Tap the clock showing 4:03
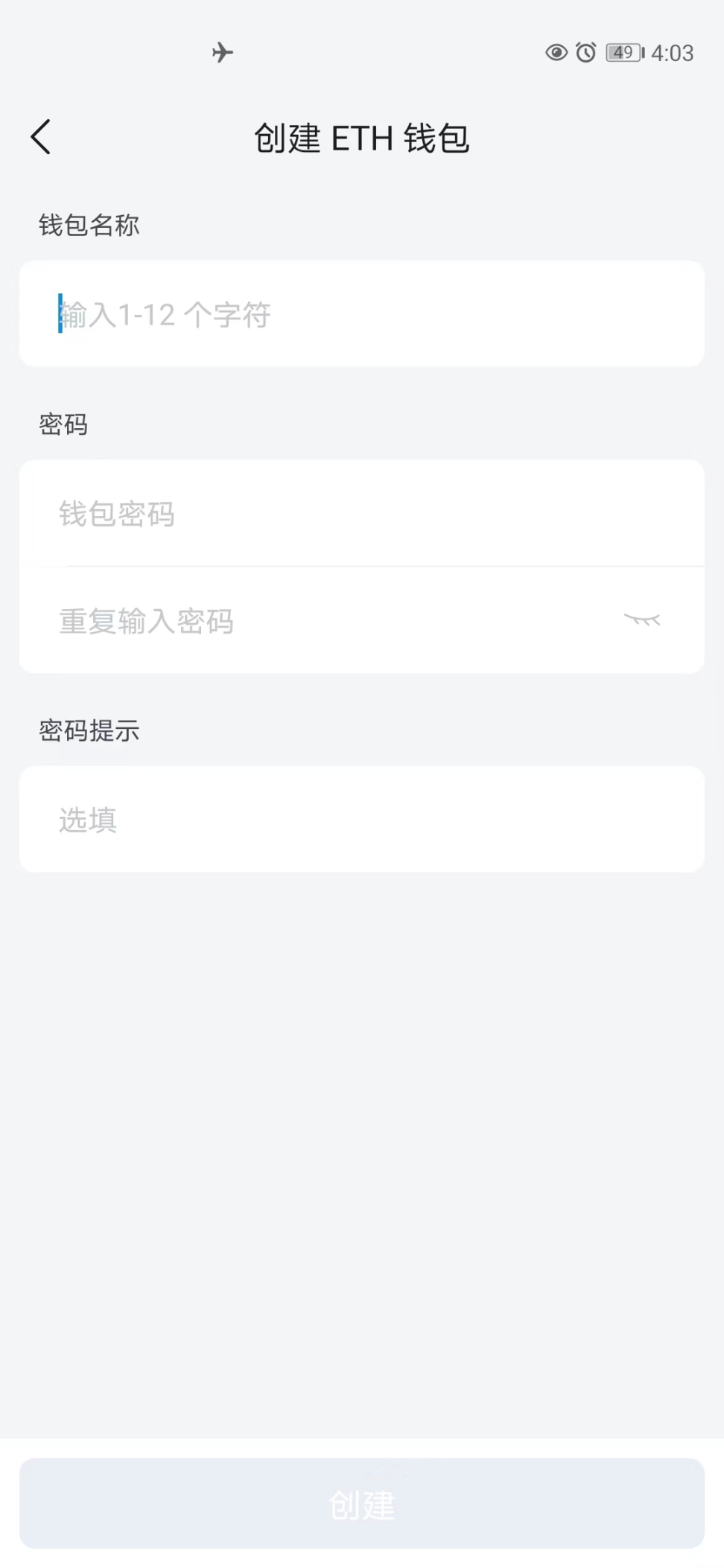The width and height of the screenshot is (724, 1568). coord(670,52)
